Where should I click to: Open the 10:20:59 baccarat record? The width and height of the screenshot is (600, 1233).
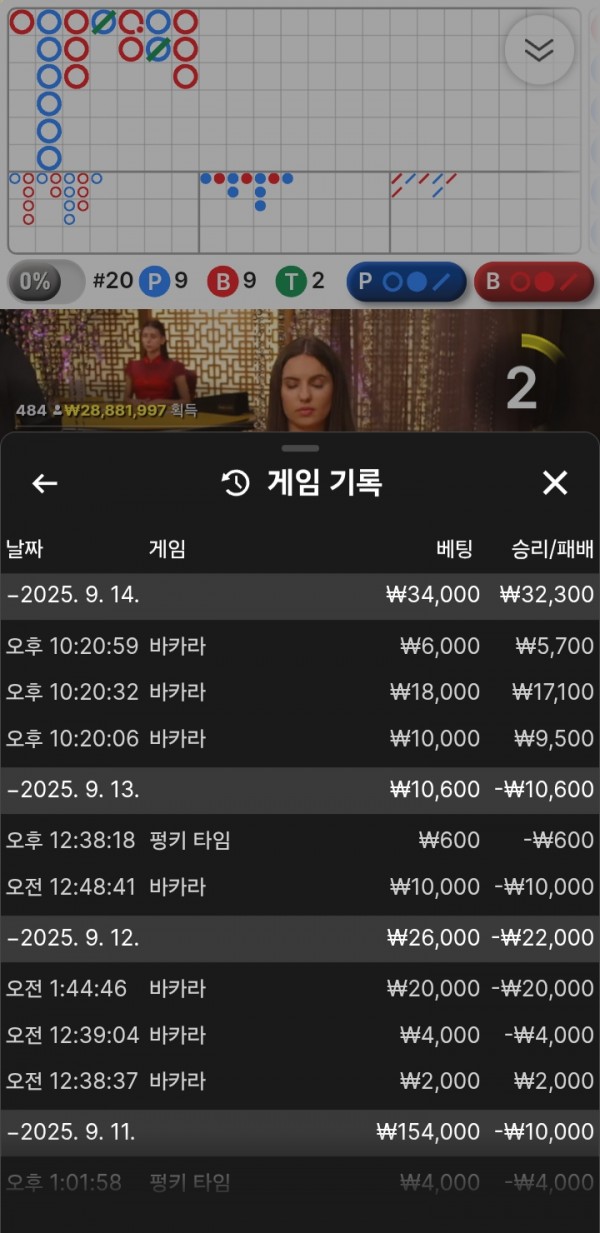click(300, 646)
